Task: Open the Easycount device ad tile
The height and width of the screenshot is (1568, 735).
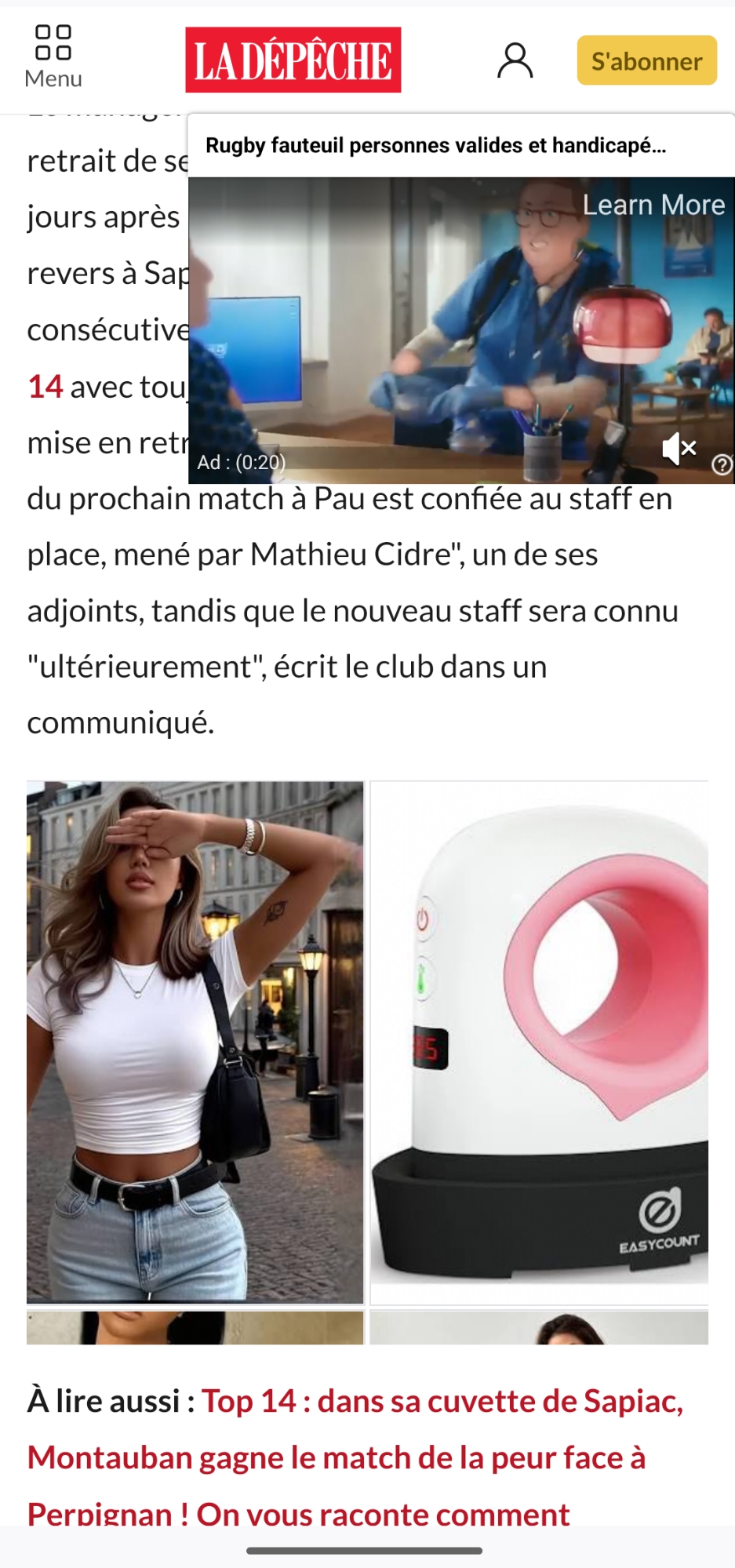Action: 539,1042
